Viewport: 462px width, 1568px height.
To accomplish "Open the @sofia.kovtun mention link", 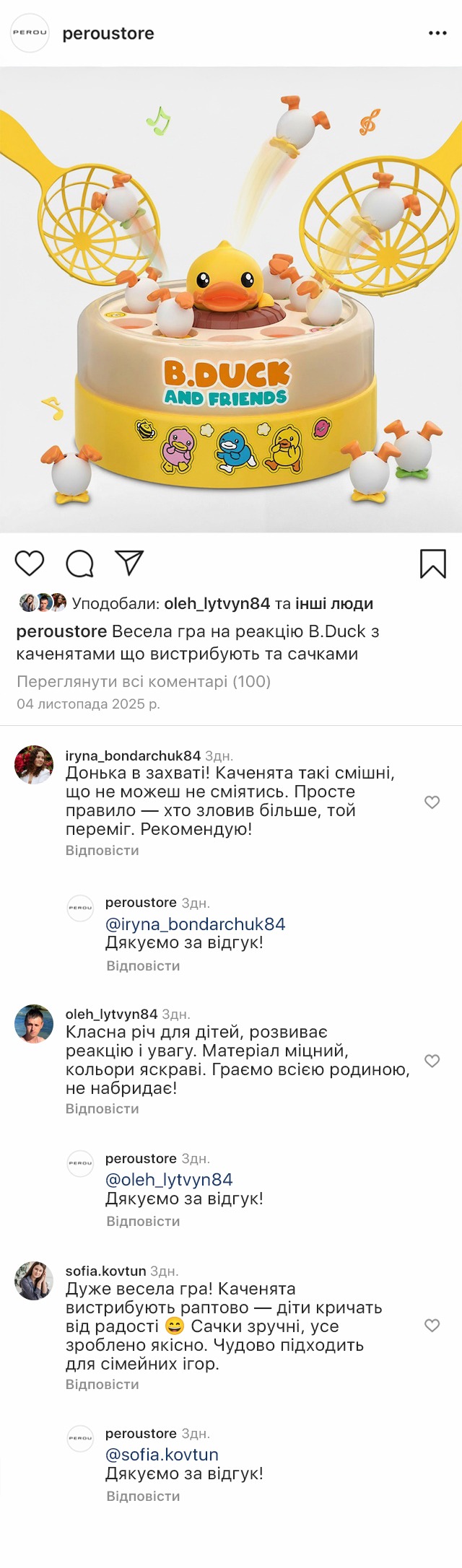I will [x=162, y=1455].
